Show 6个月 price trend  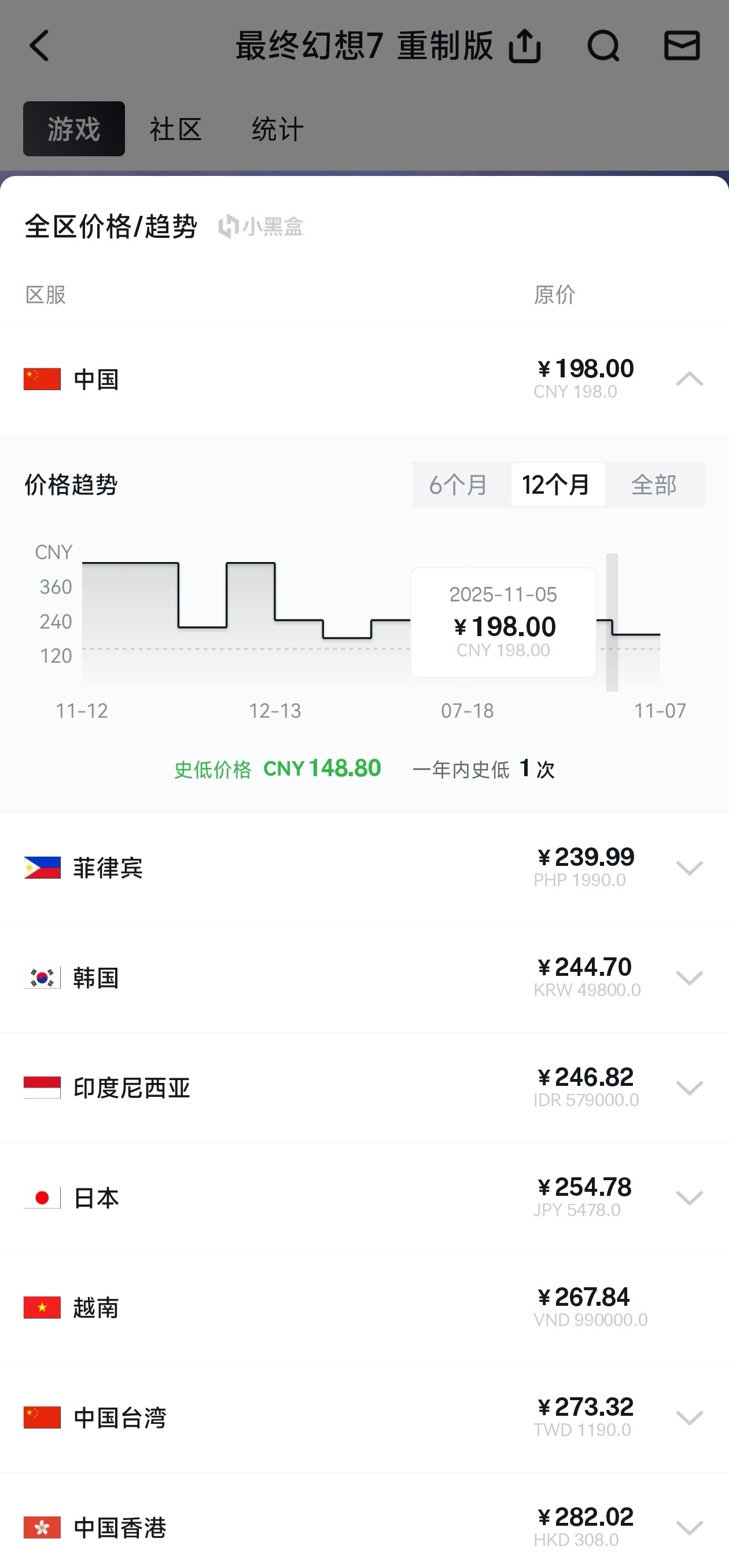(x=459, y=485)
